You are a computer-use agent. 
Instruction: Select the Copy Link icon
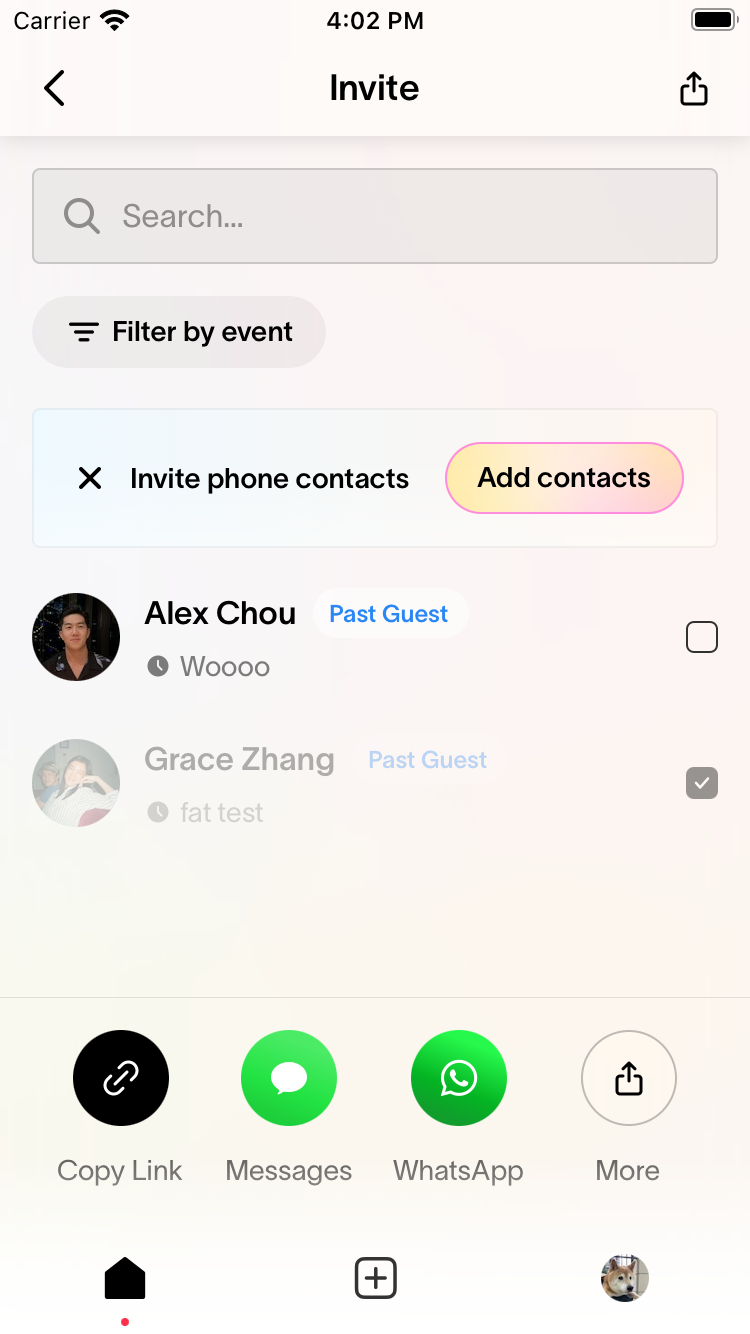120,1078
